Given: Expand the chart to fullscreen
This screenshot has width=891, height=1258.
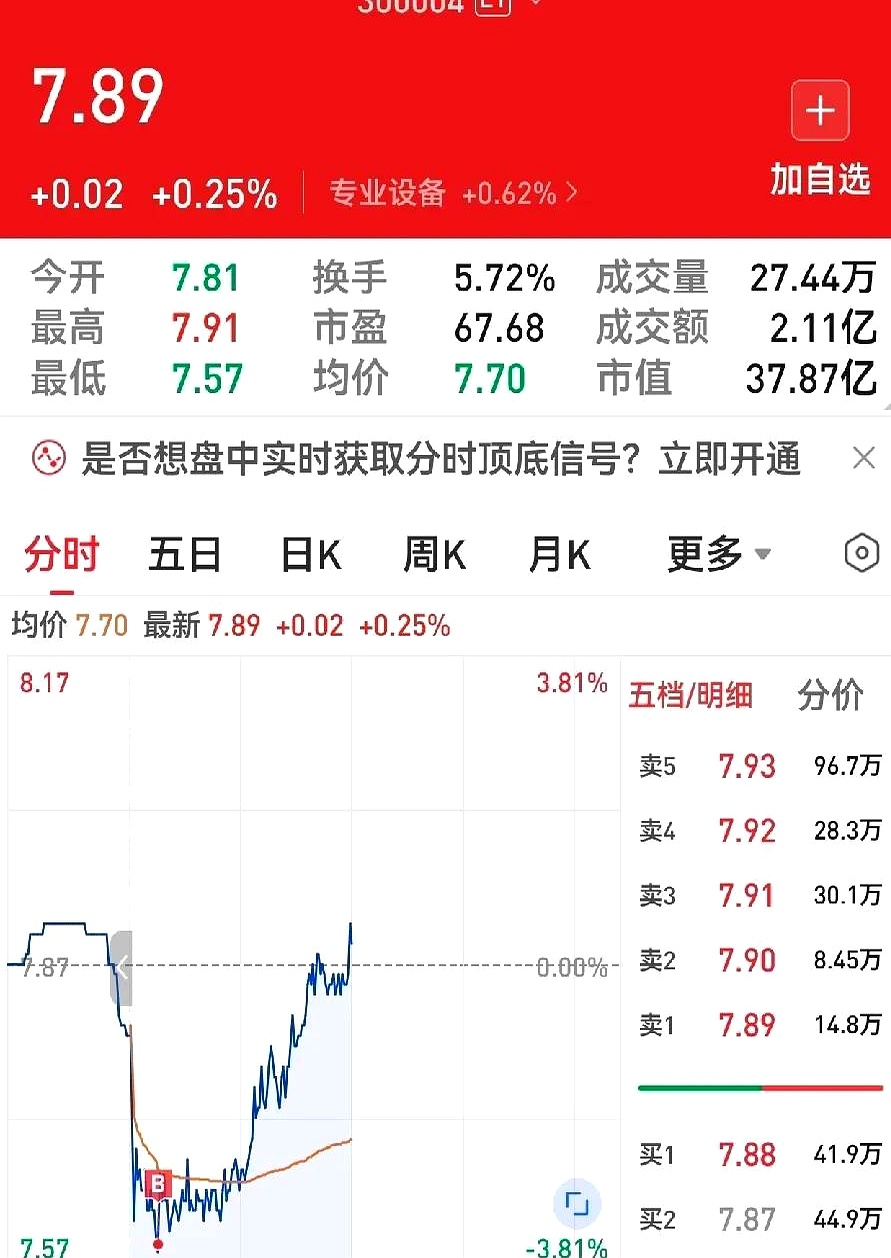Looking at the screenshot, I should 578,1203.
